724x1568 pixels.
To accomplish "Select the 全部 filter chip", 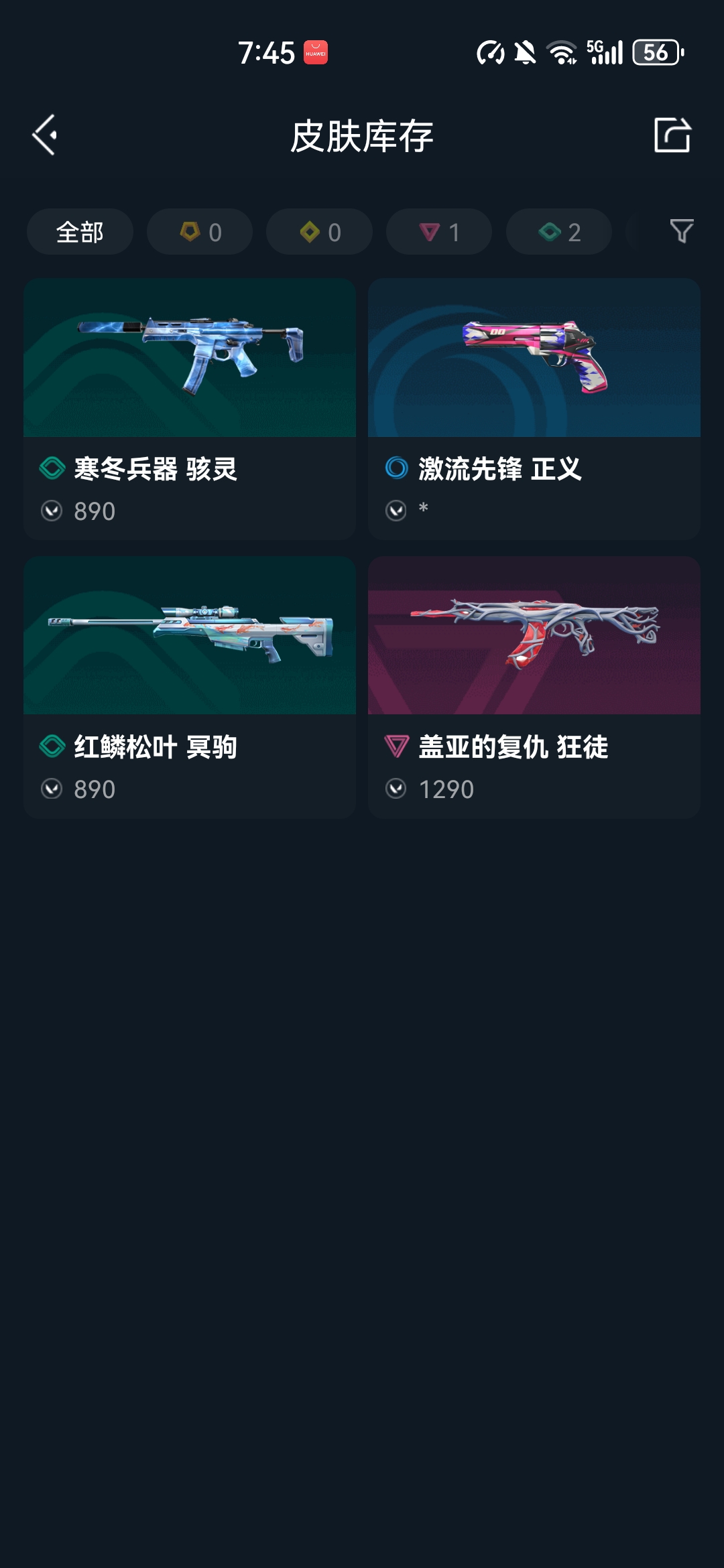I will coord(80,232).
